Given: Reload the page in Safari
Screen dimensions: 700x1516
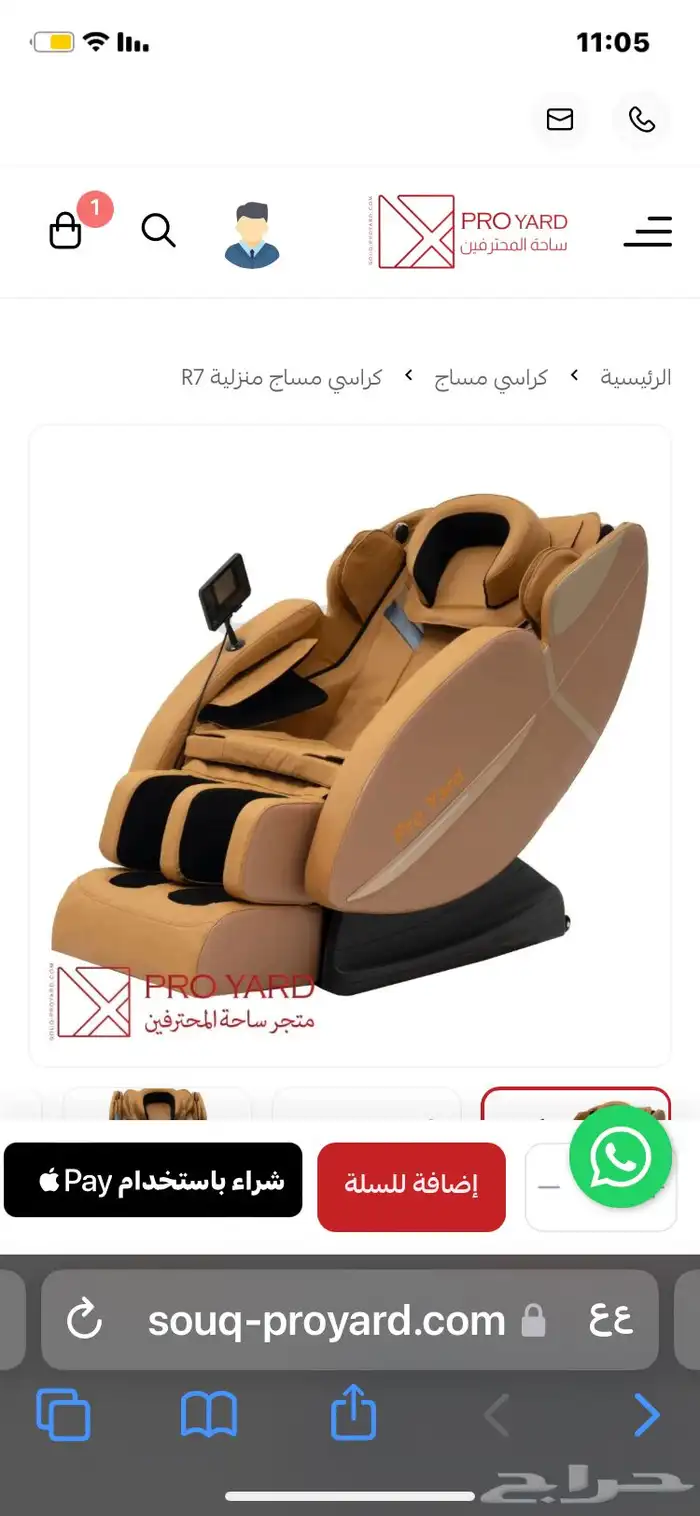Looking at the screenshot, I should tap(84, 1321).
